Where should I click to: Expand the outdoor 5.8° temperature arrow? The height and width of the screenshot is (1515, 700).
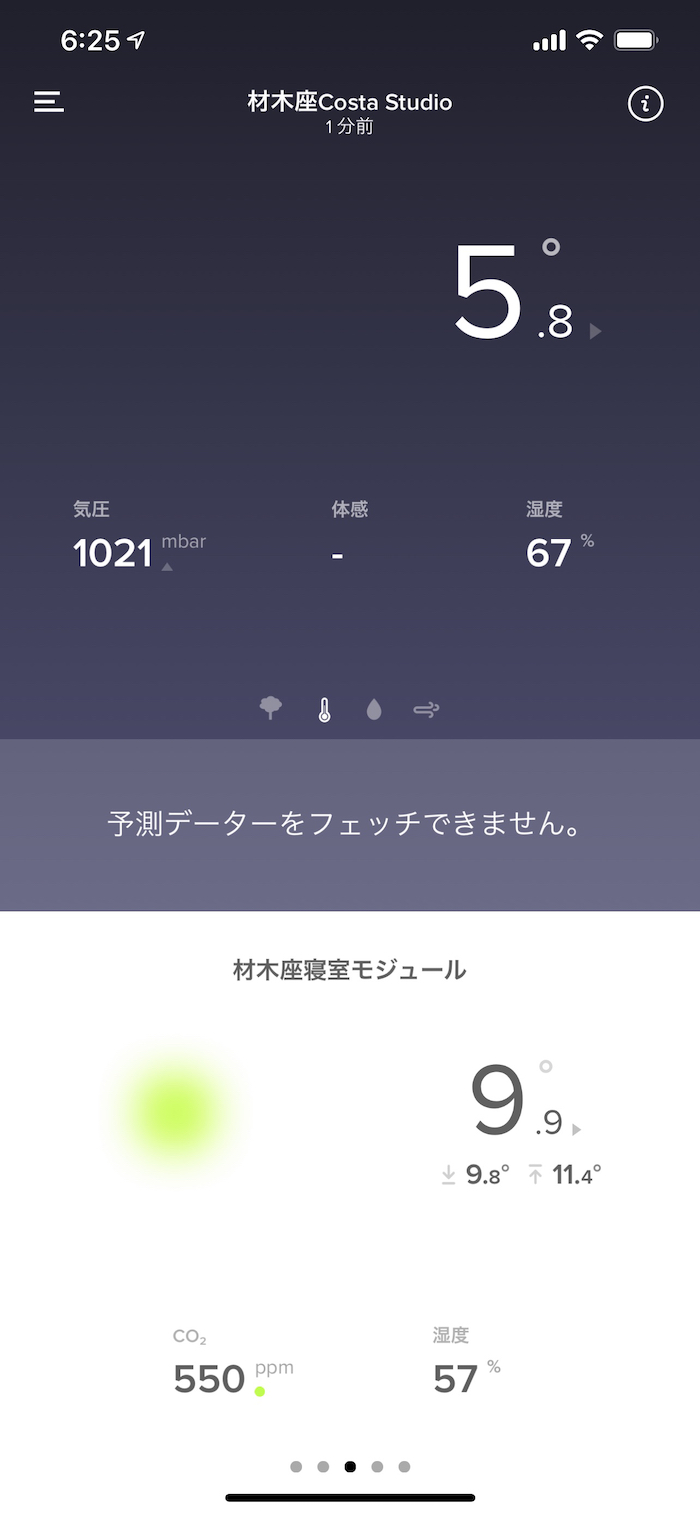click(x=596, y=331)
